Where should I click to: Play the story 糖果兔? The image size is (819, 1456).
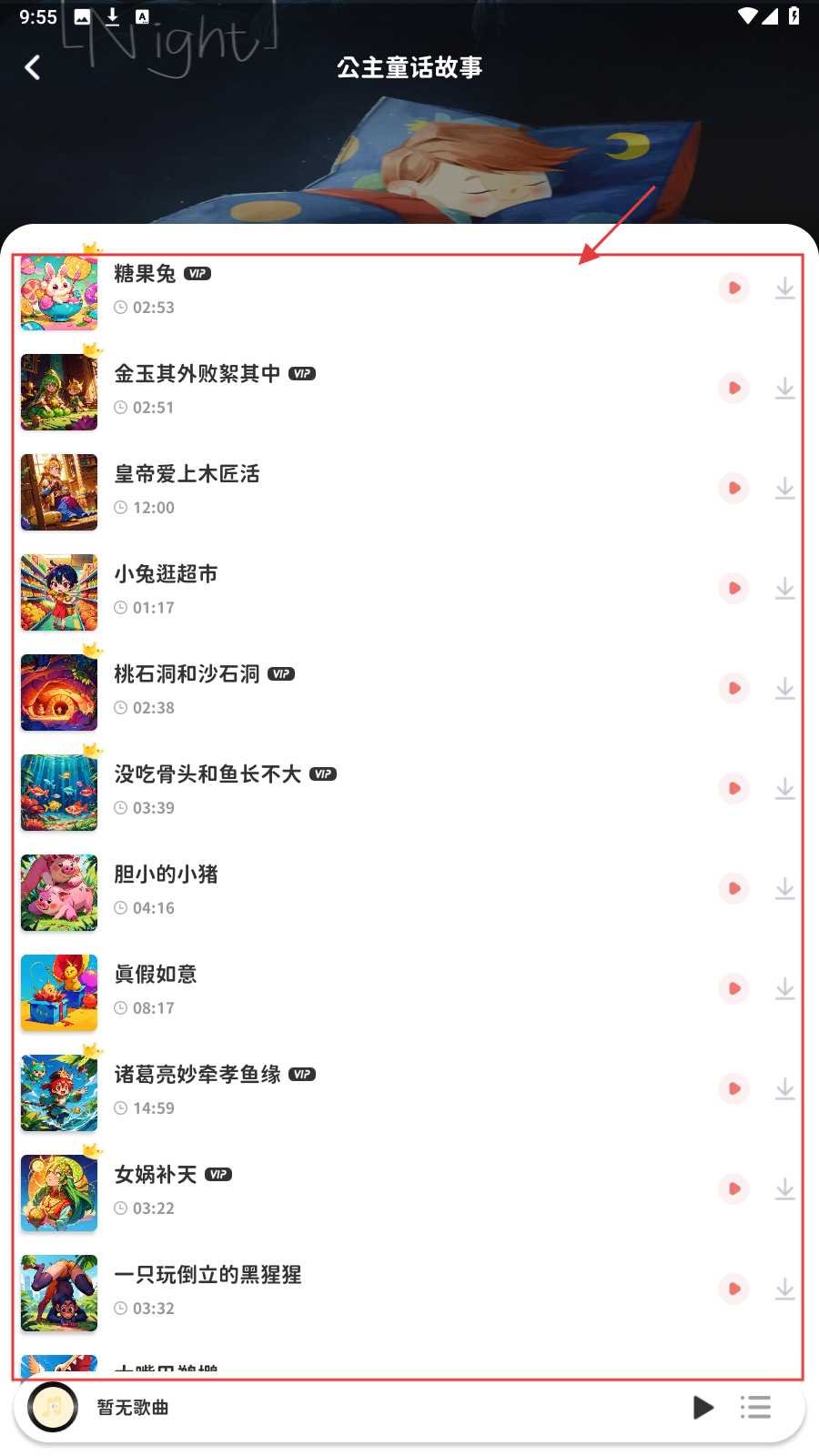click(x=733, y=288)
